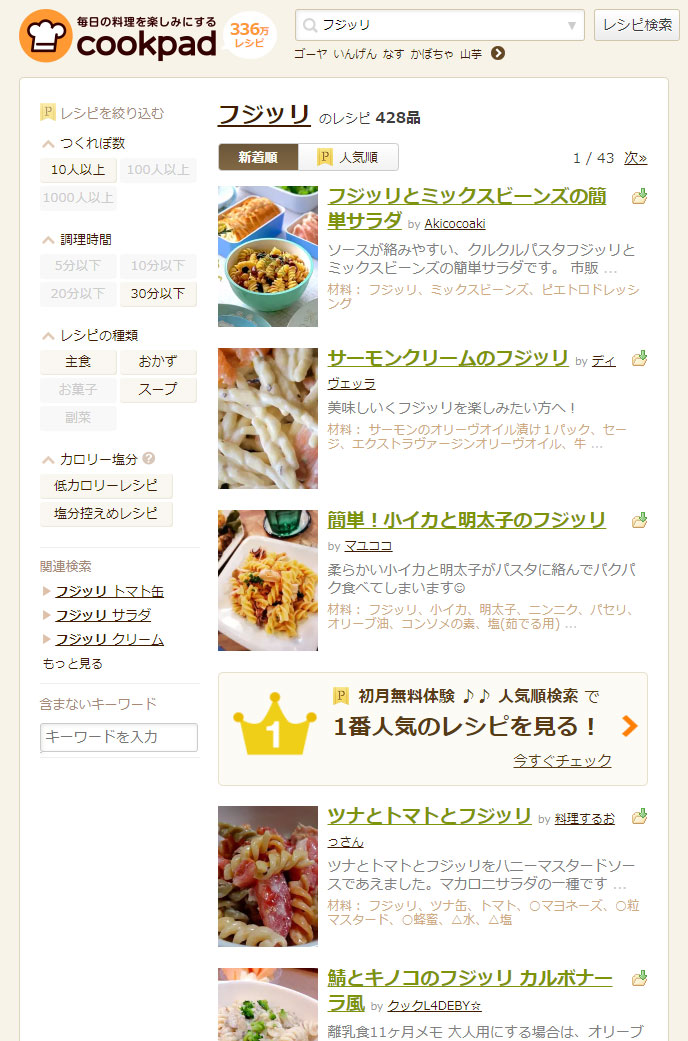Choose the 主食 recipe type
This screenshot has height=1041, width=688.
point(78,362)
